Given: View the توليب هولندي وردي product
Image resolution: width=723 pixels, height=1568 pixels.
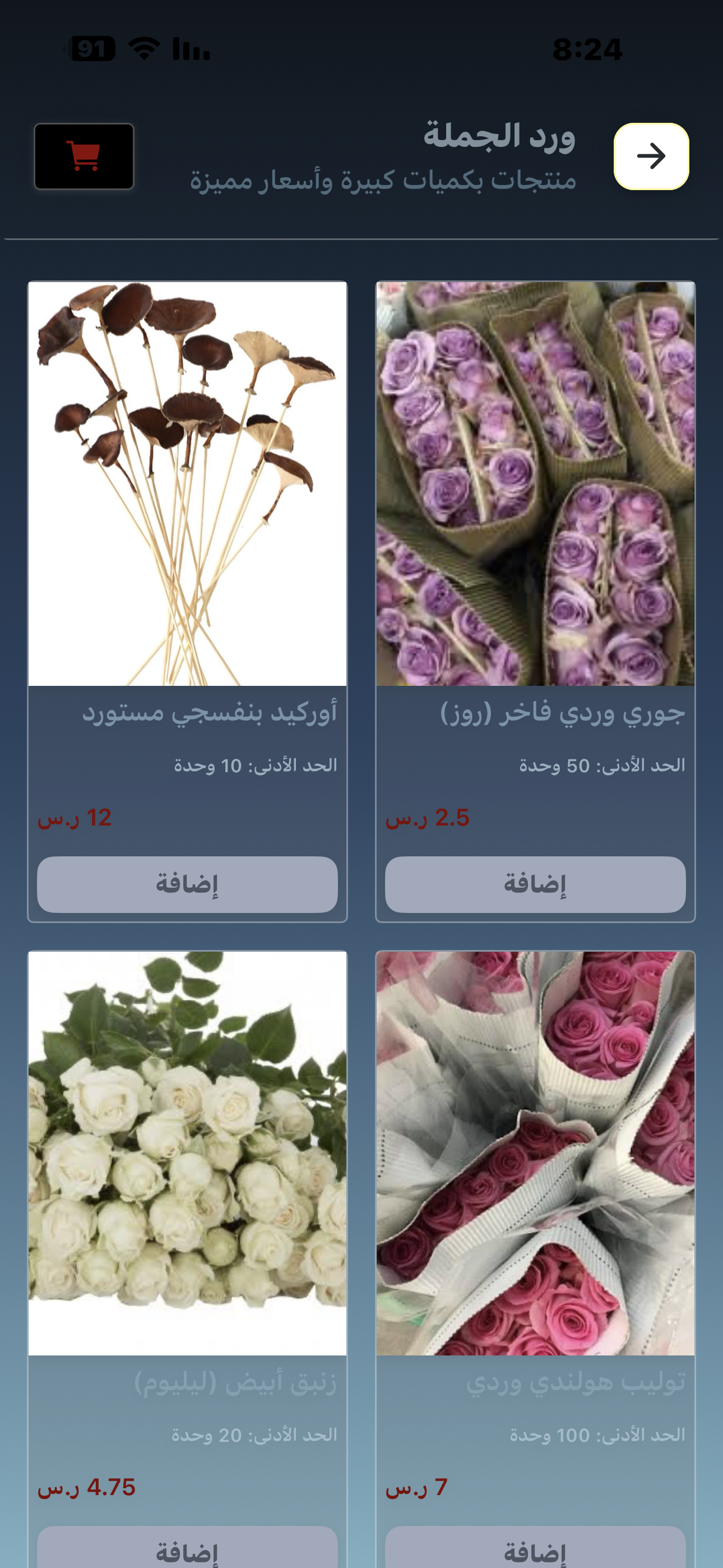Looking at the screenshot, I should (535, 1154).
